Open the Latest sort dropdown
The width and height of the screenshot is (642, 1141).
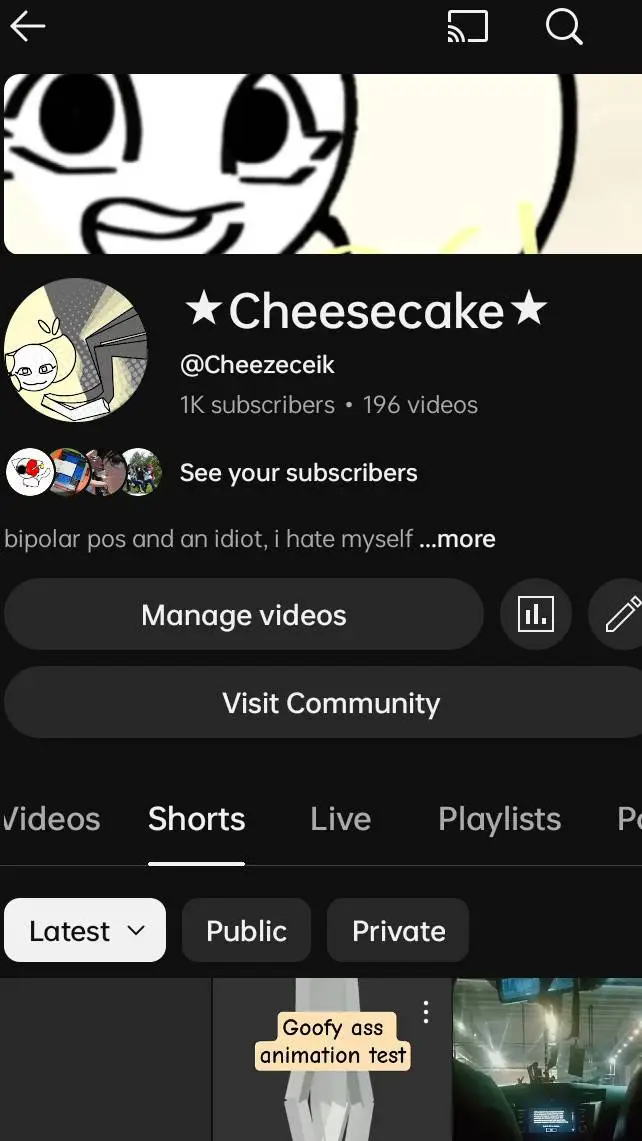point(85,931)
